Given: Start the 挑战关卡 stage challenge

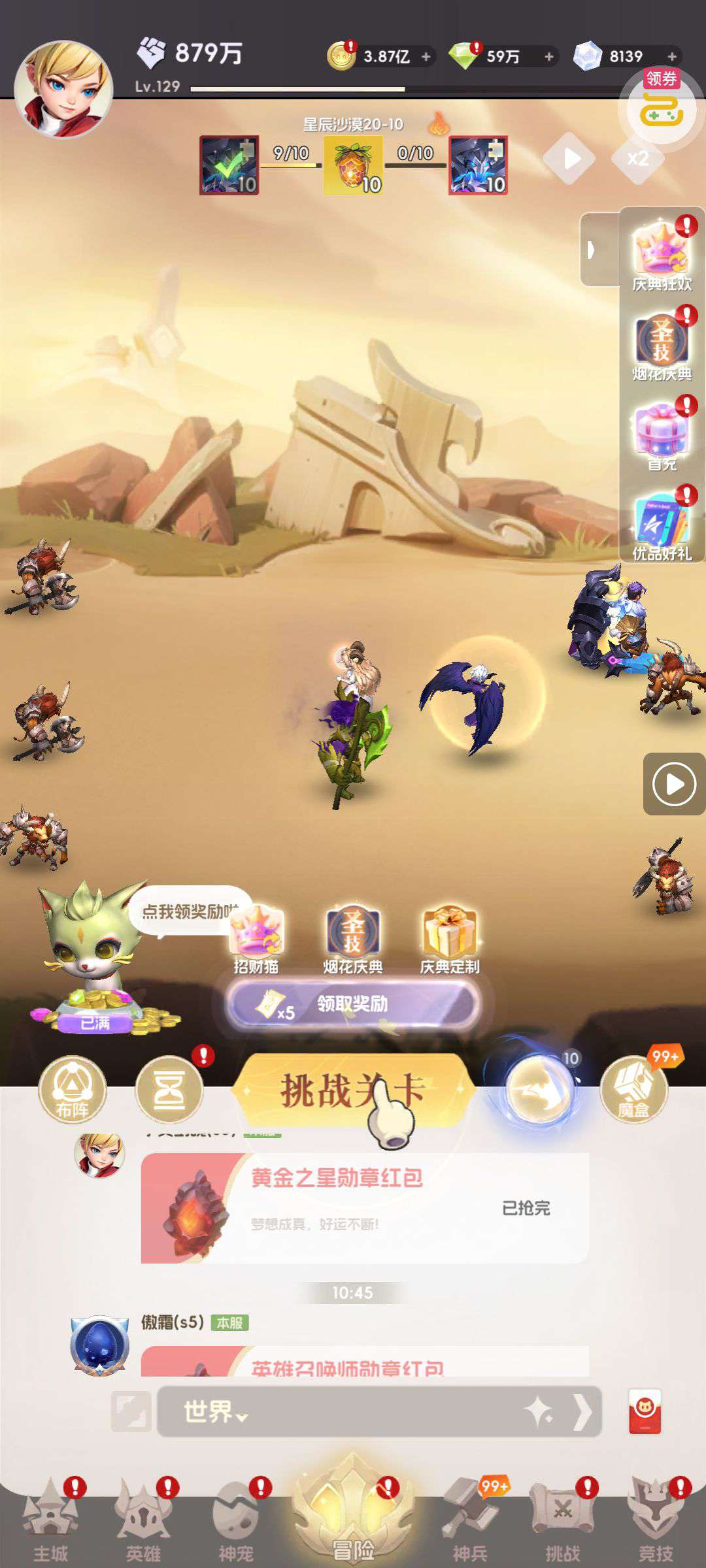Looking at the screenshot, I should [x=352, y=1090].
